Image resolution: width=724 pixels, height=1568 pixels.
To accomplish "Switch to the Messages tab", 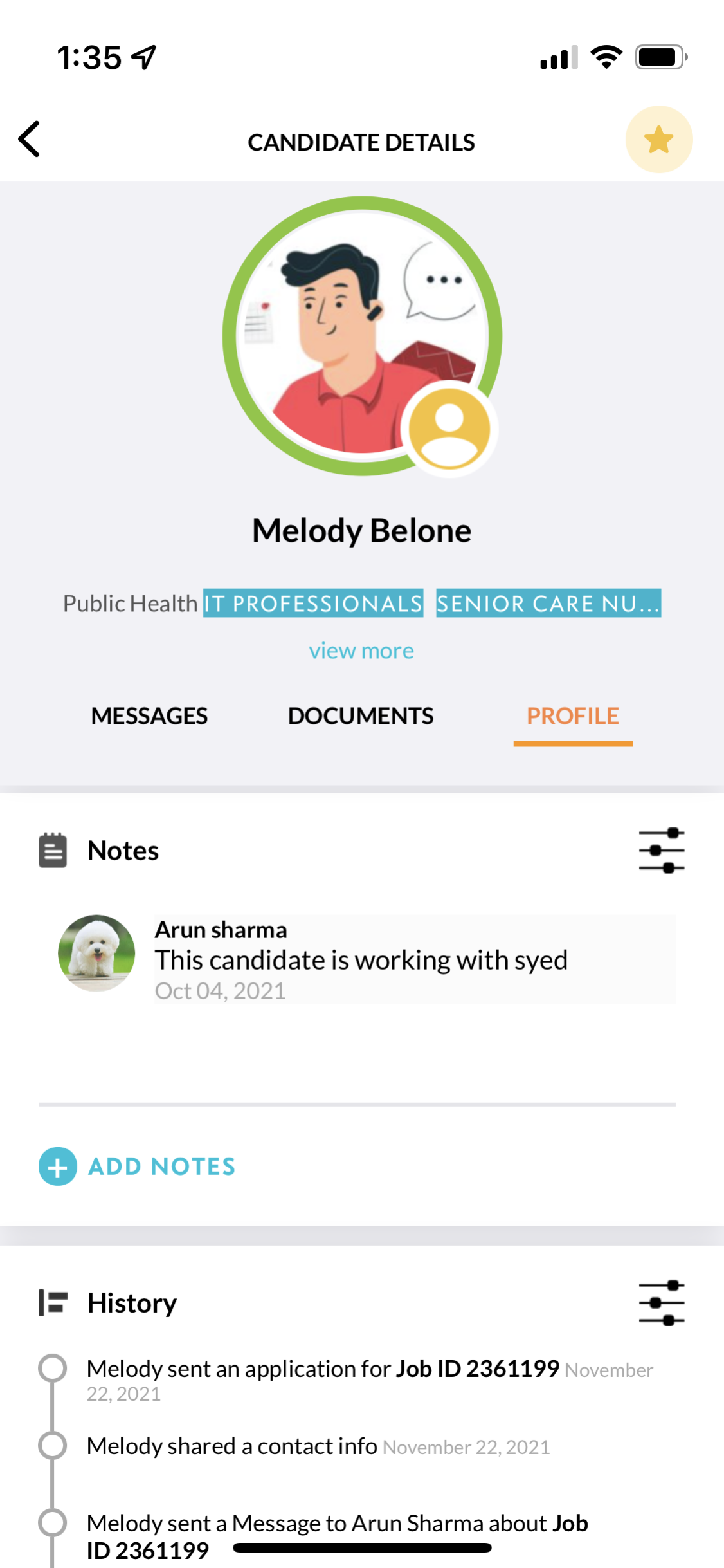I will point(149,716).
